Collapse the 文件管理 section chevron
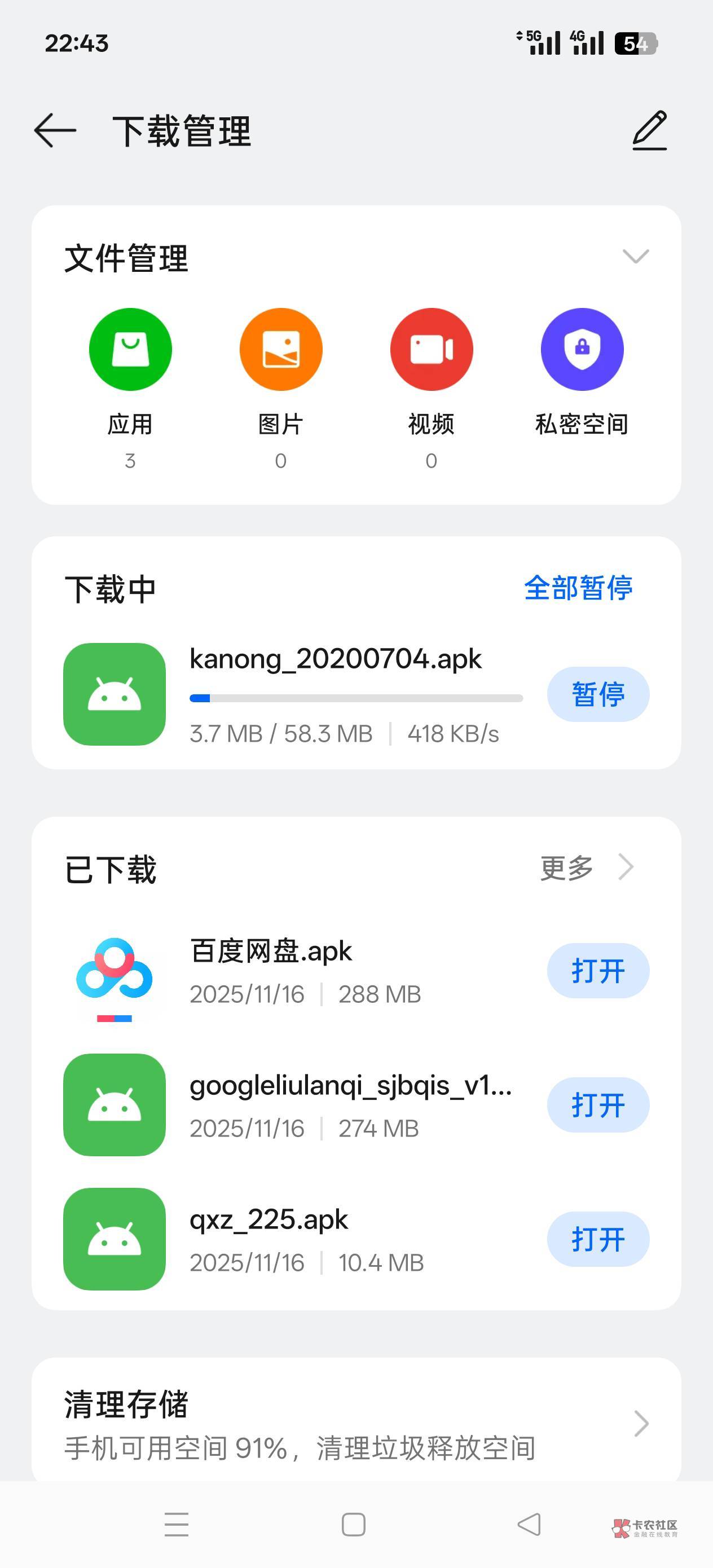Screen dimensions: 713x1568 (636, 256)
